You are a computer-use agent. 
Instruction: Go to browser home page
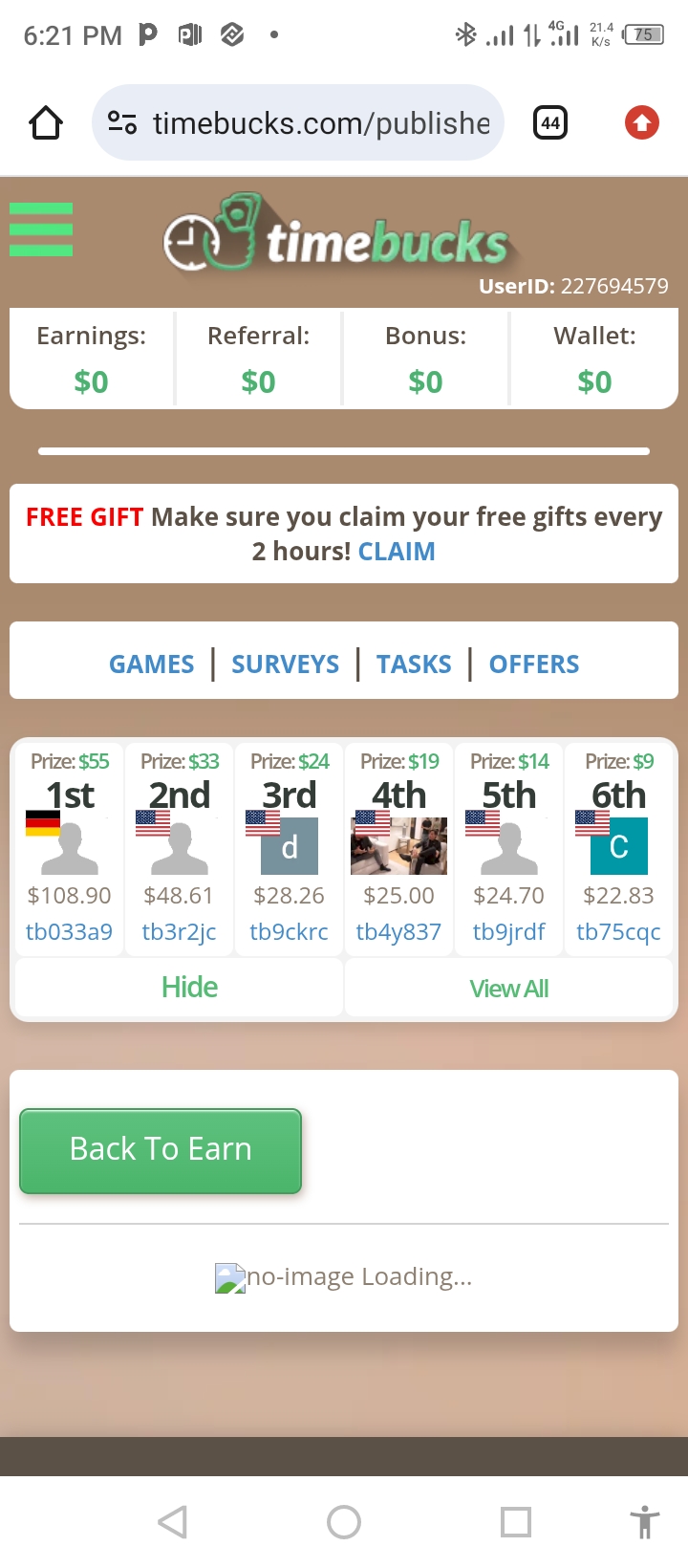[x=46, y=123]
